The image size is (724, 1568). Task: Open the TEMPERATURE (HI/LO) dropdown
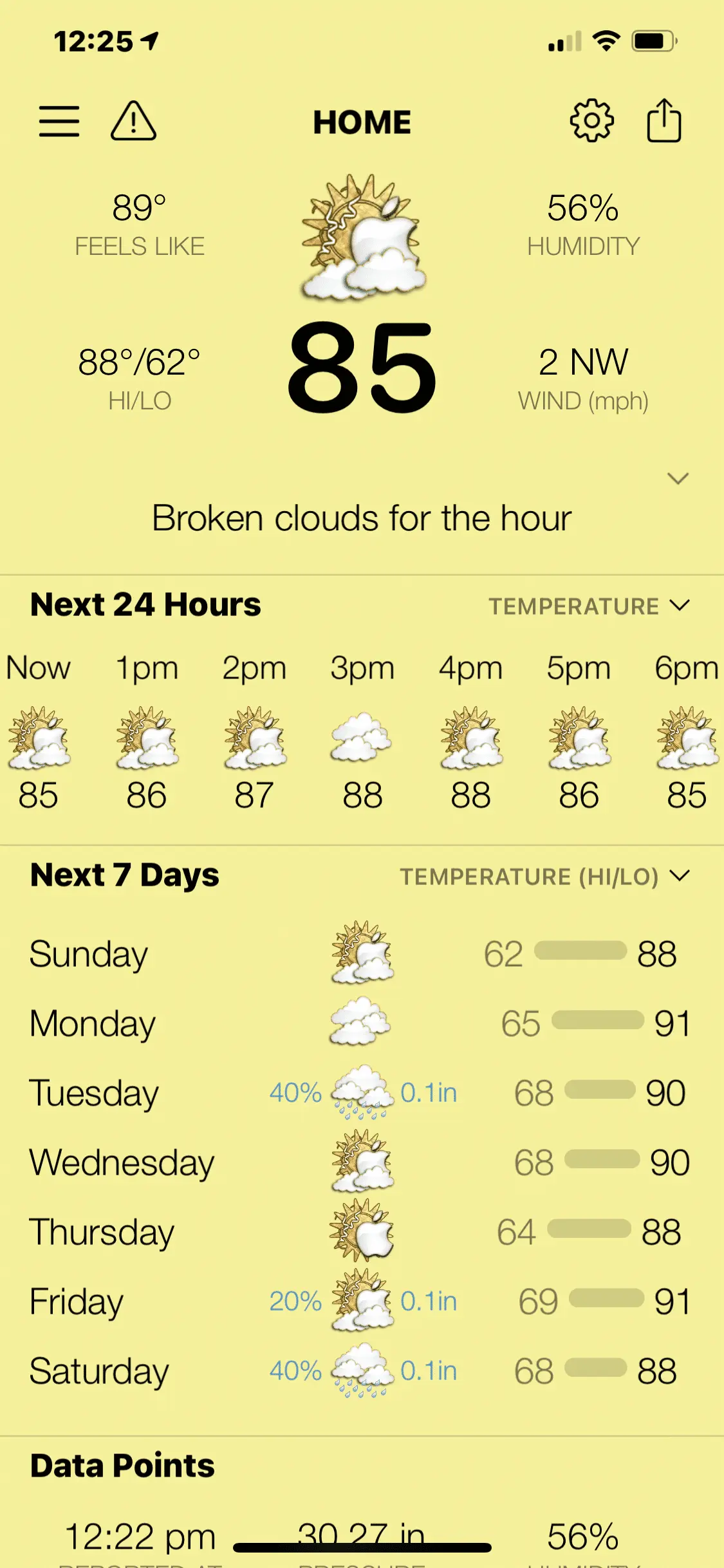pos(544,877)
